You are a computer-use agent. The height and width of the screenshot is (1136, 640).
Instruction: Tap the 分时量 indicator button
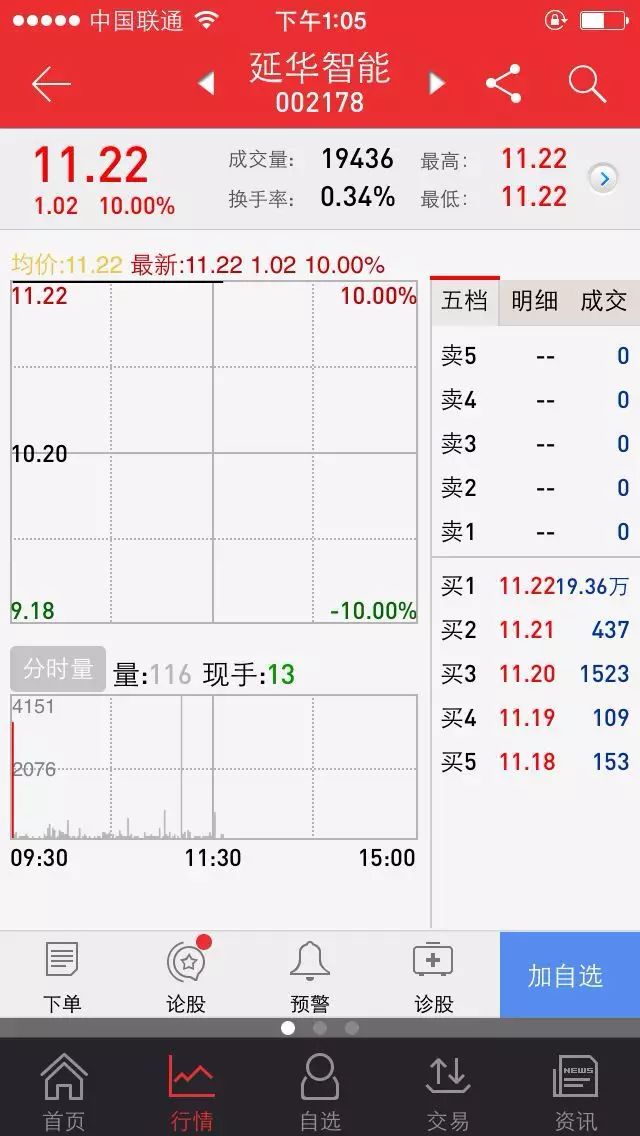(58, 669)
